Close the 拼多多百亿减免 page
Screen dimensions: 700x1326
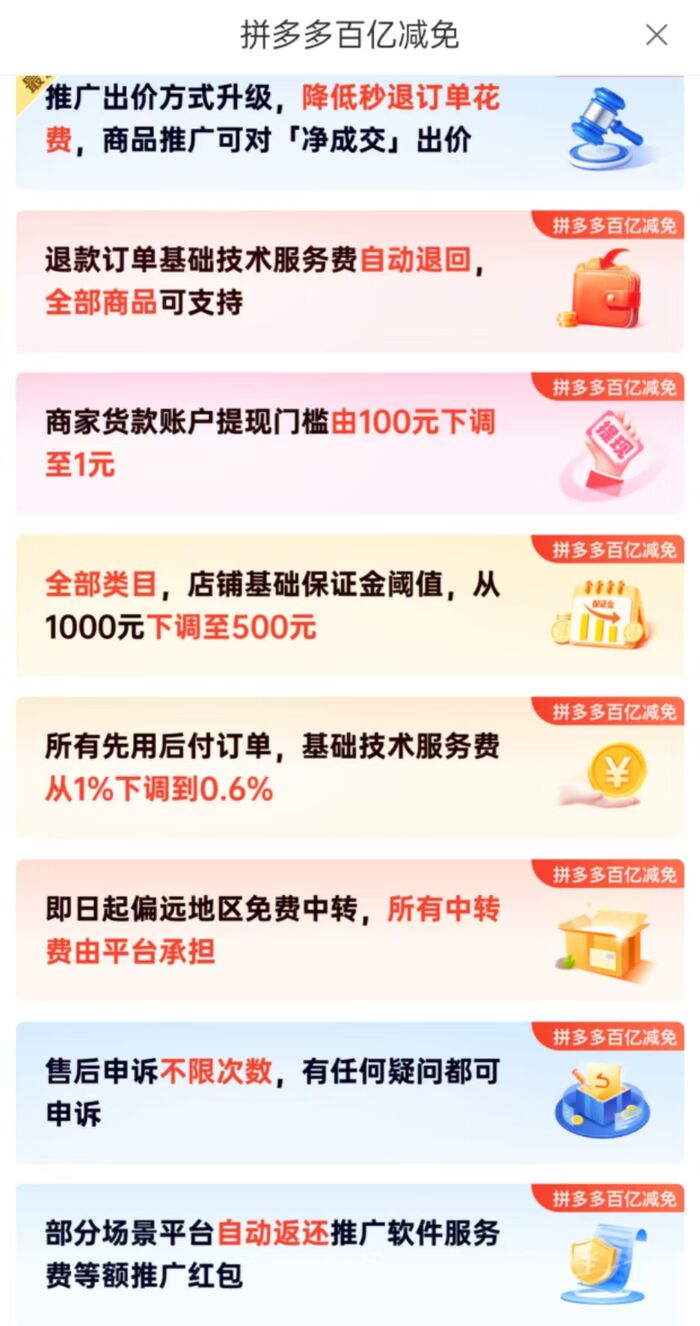click(x=656, y=35)
